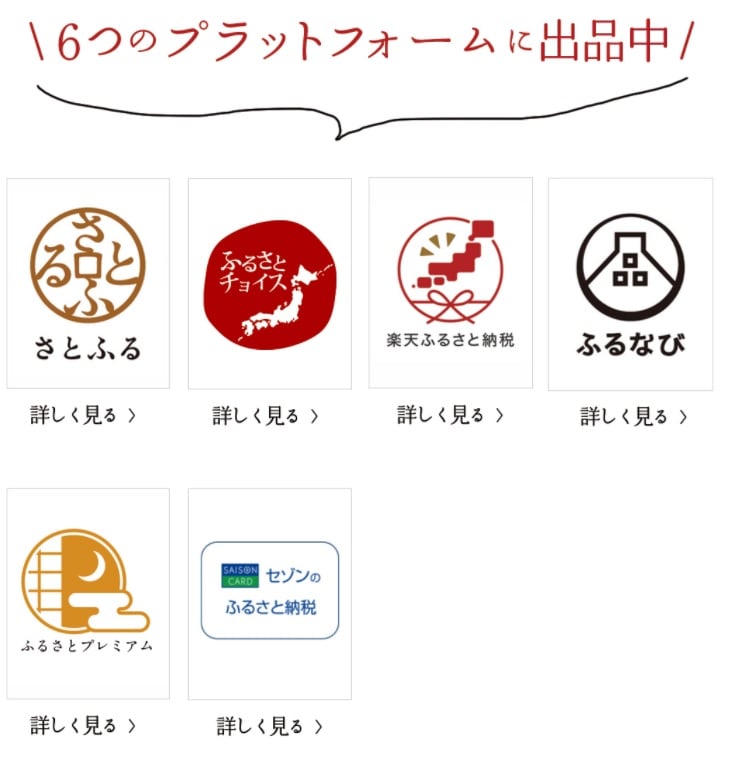Tap 詳しく見る under さとふる
The height and width of the screenshot is (765, 750).
(84, 415)
